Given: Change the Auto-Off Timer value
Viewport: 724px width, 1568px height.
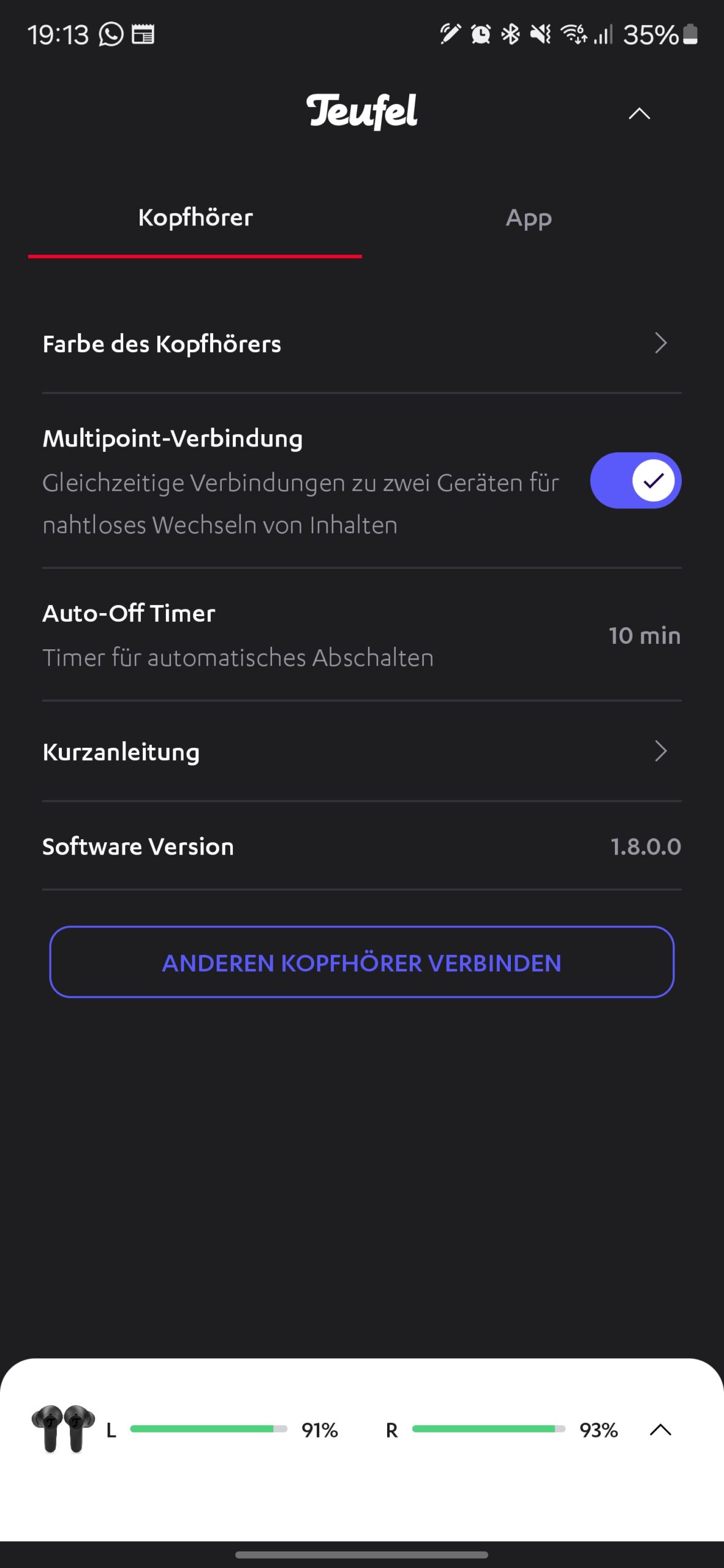Looking at the screenshot, I should (x=644, y=636).
